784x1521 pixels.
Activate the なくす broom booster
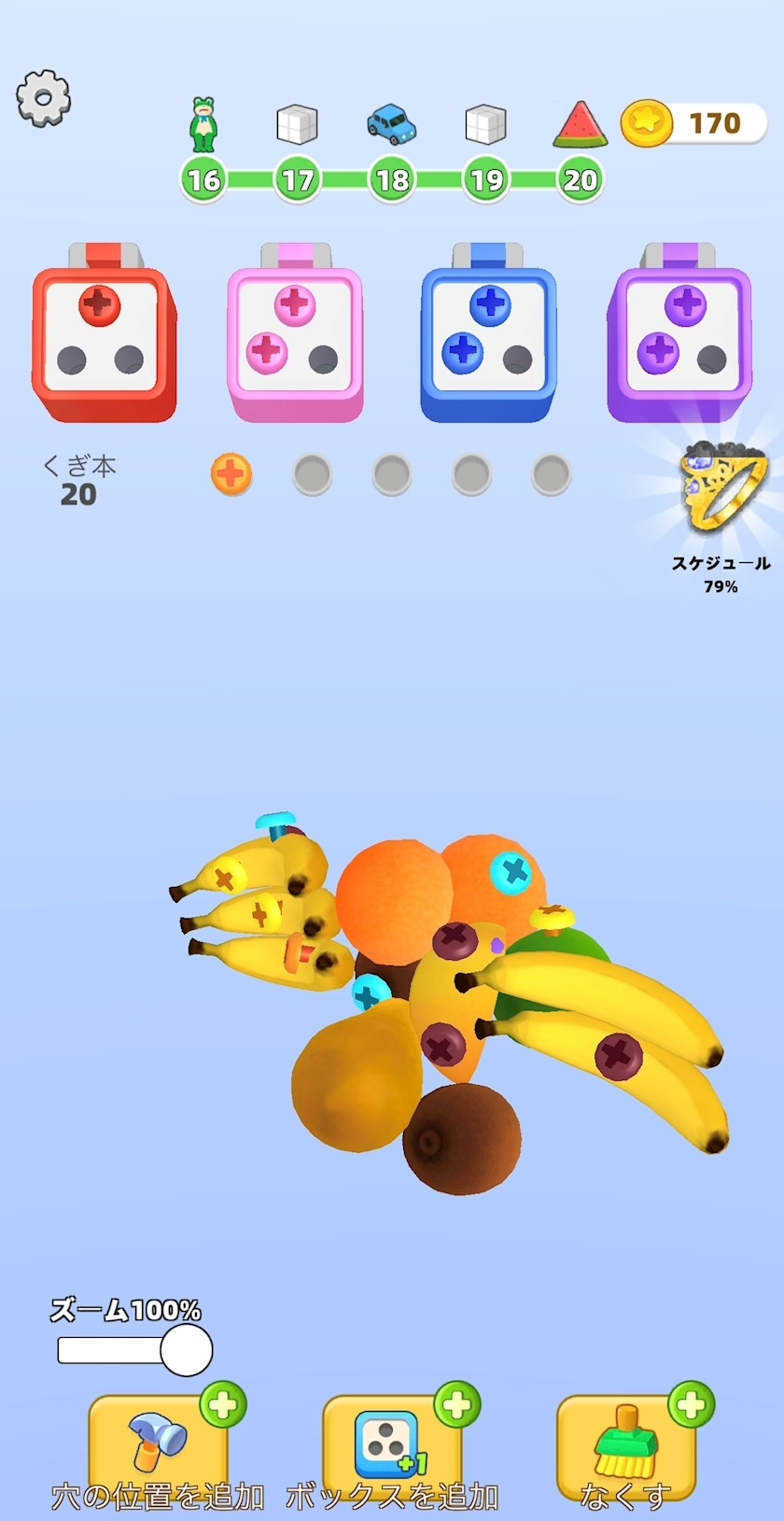click(625, 1444)
